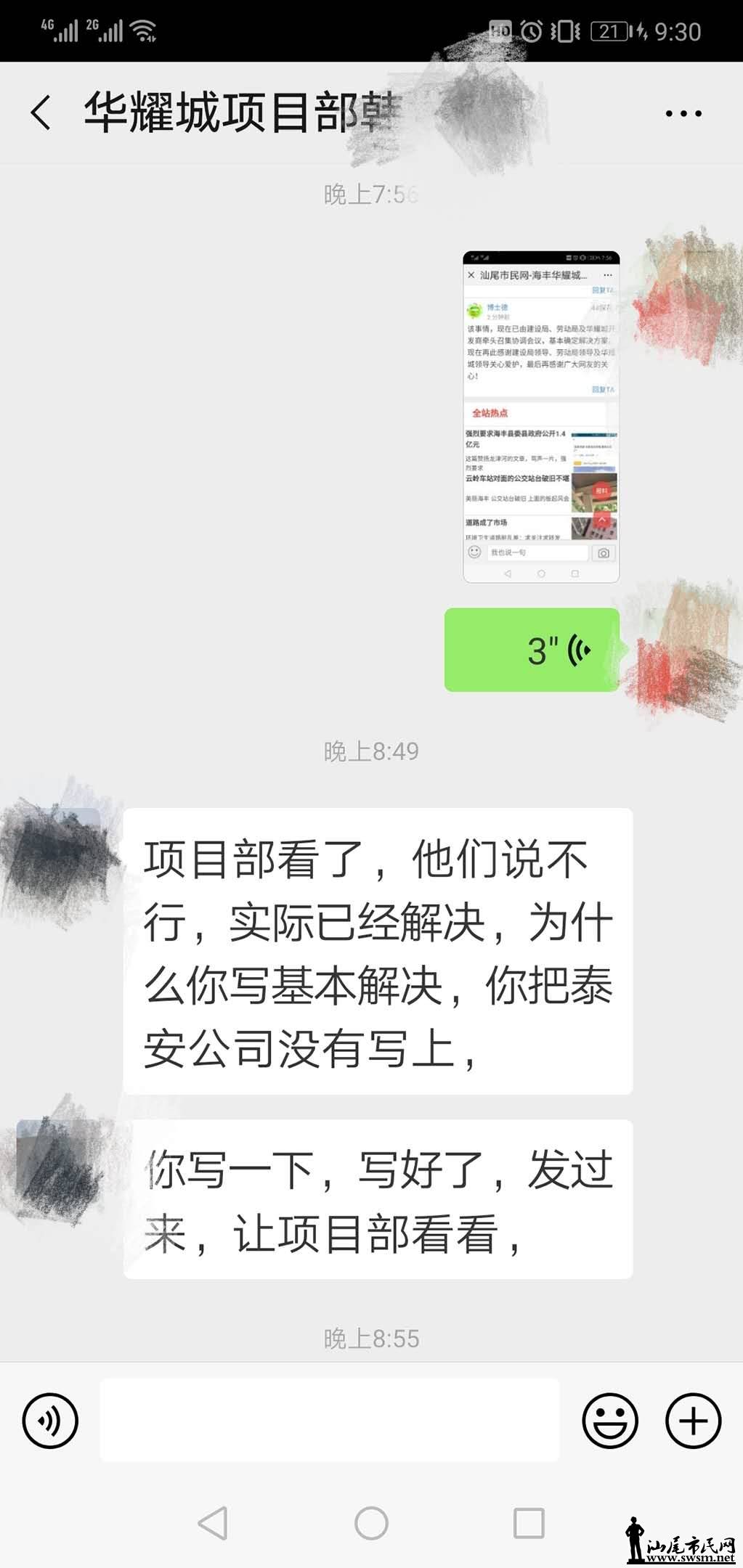Open the emoji picker
This screenshot has height=1568, width=743.
click(610, 1421)
